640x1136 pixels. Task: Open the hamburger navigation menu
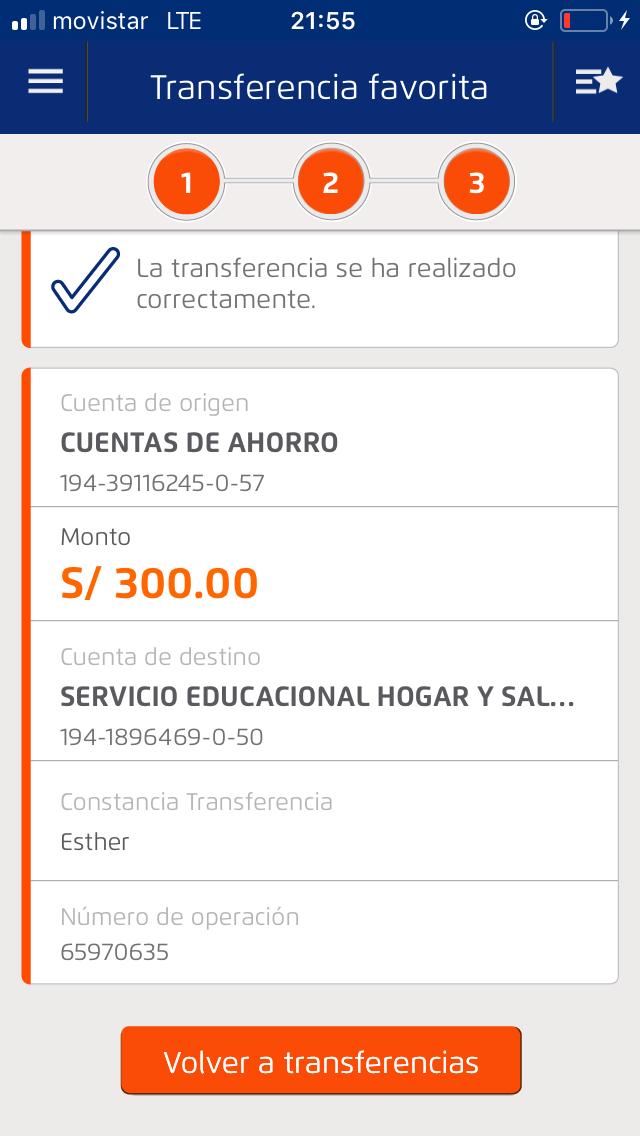[x=45, y=83]
